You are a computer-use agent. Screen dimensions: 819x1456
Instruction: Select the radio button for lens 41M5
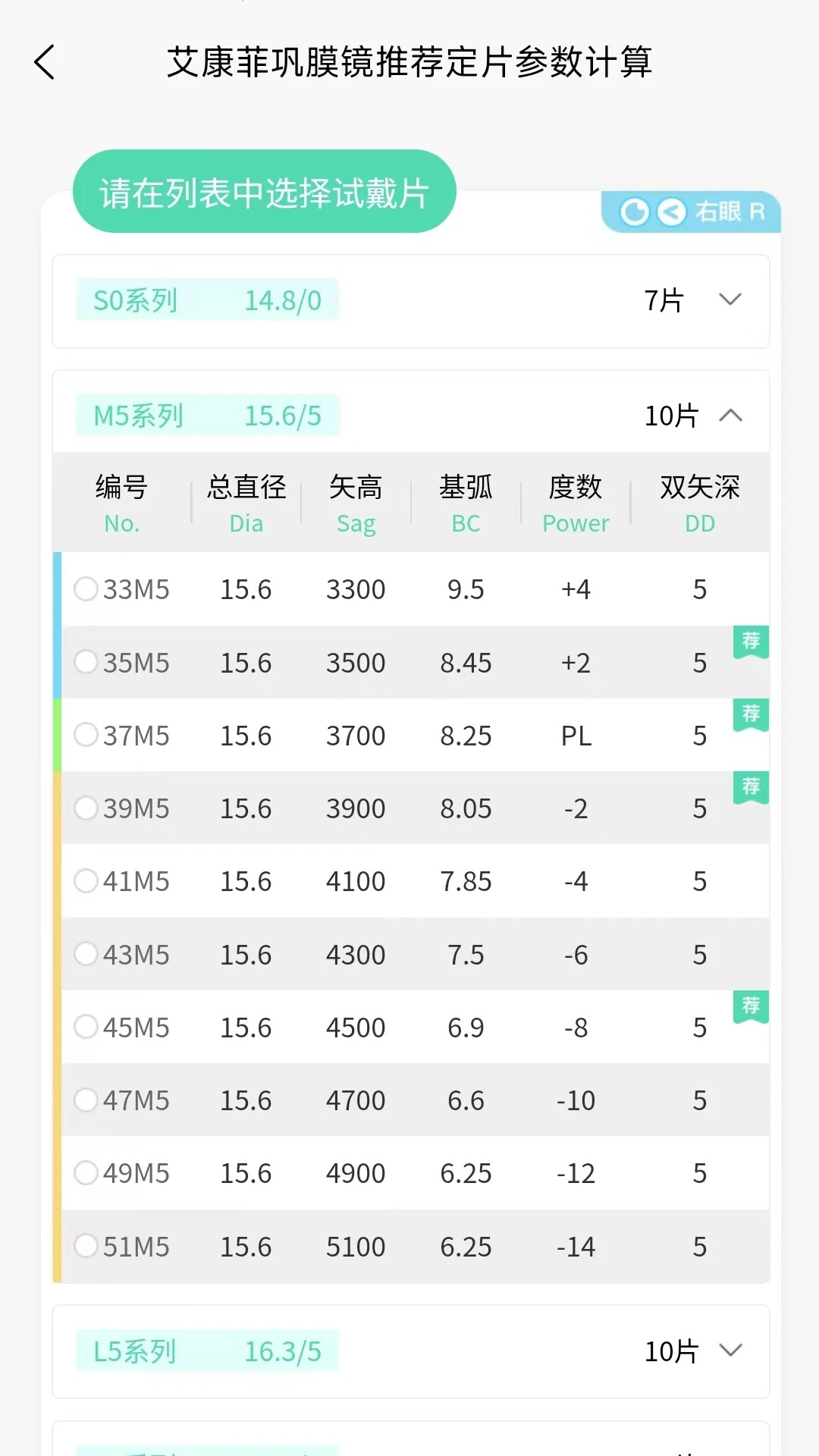point(86,881)
